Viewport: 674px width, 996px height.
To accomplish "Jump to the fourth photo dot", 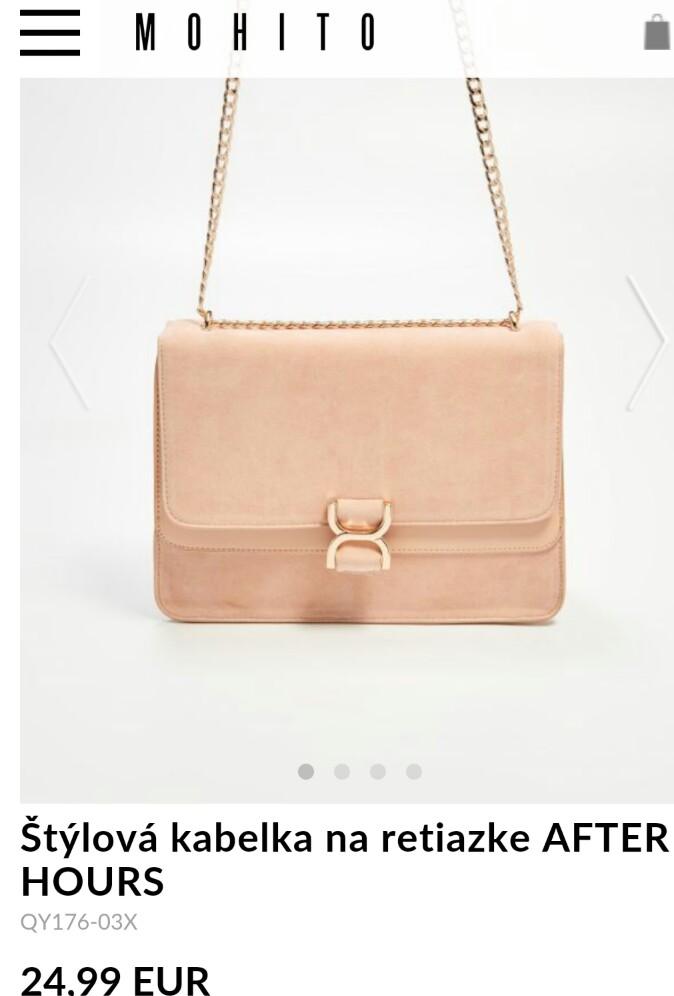I will pos(414,771).
